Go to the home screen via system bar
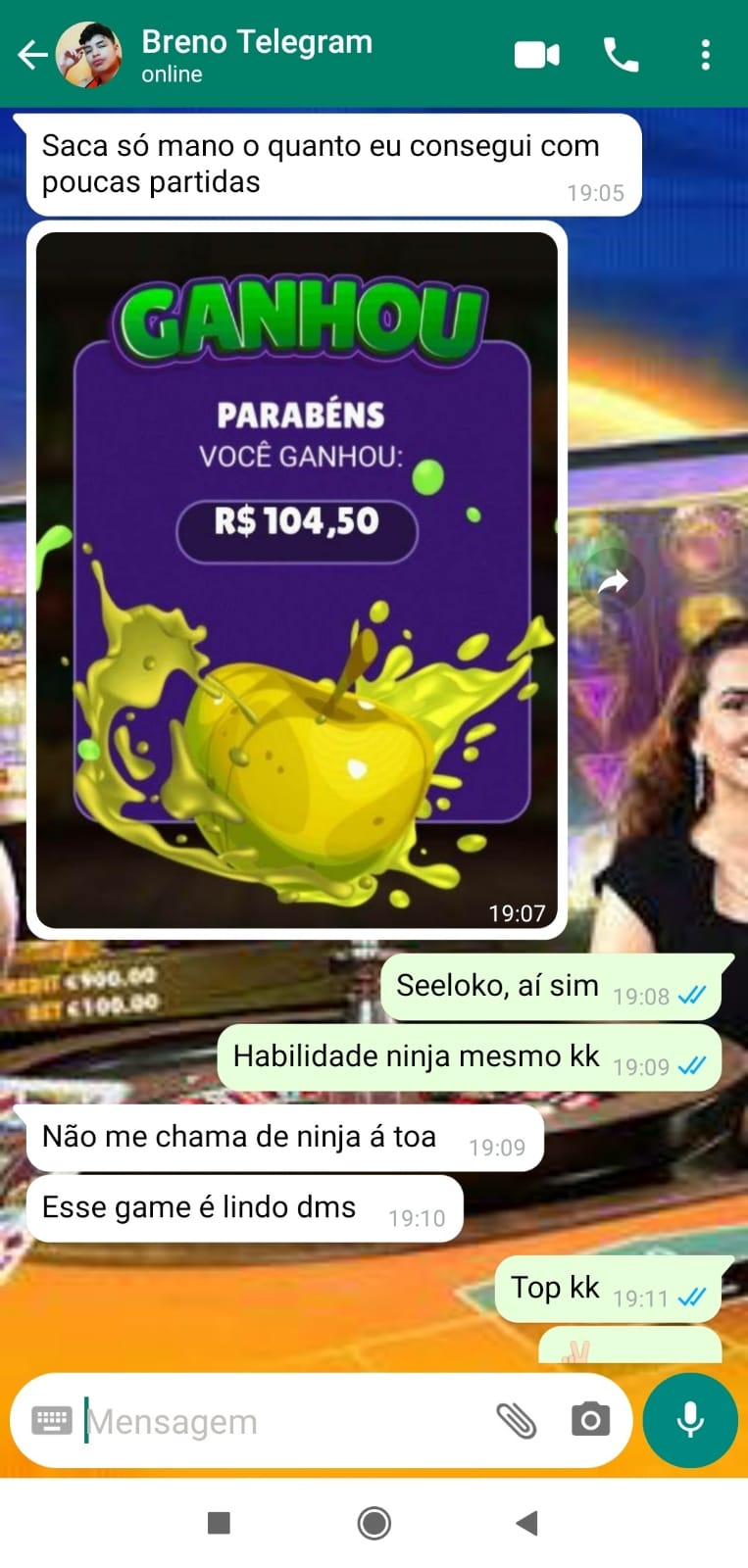 374,1523
